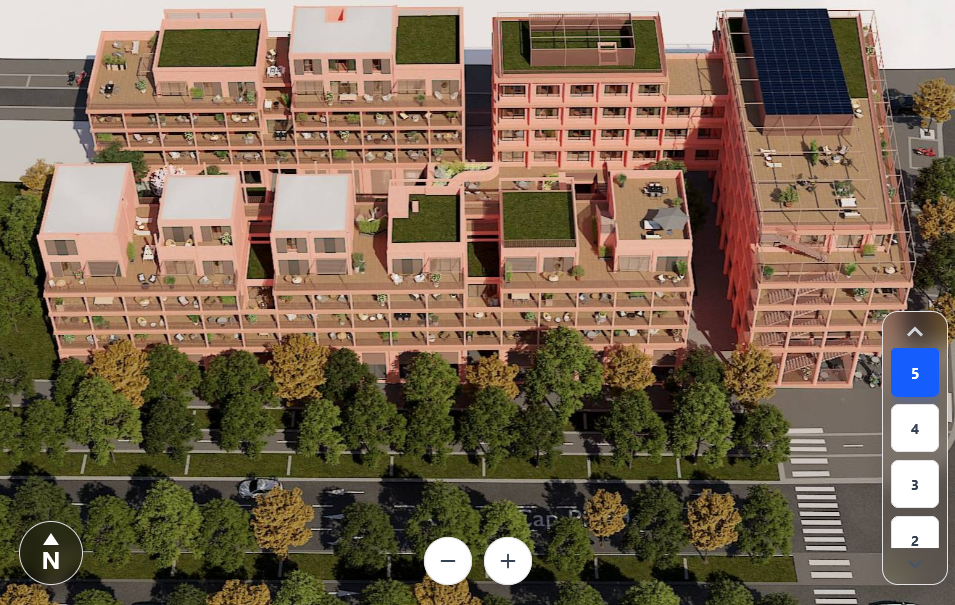Select floor 3

(914, 484)
